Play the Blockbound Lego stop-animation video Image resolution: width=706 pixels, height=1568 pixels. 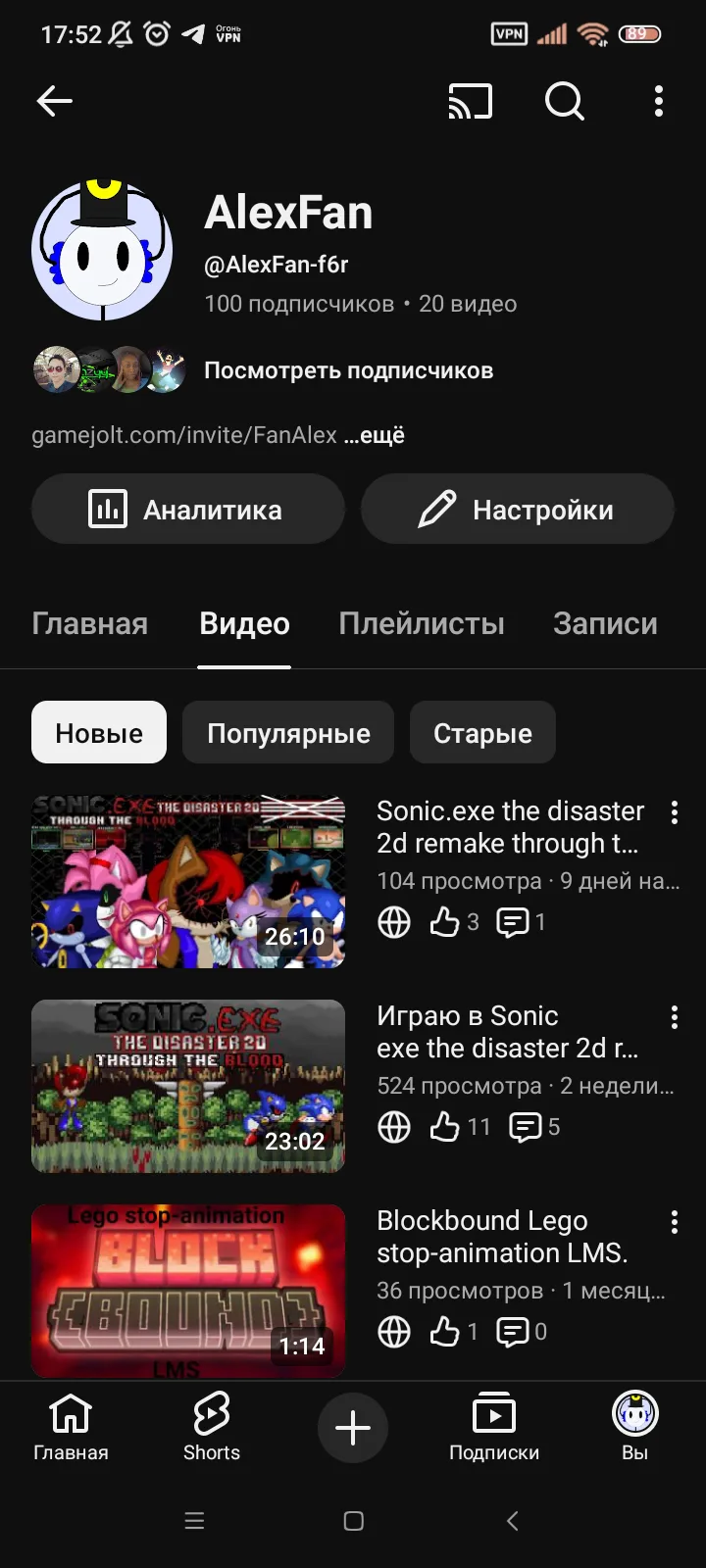click(188, 1292)
